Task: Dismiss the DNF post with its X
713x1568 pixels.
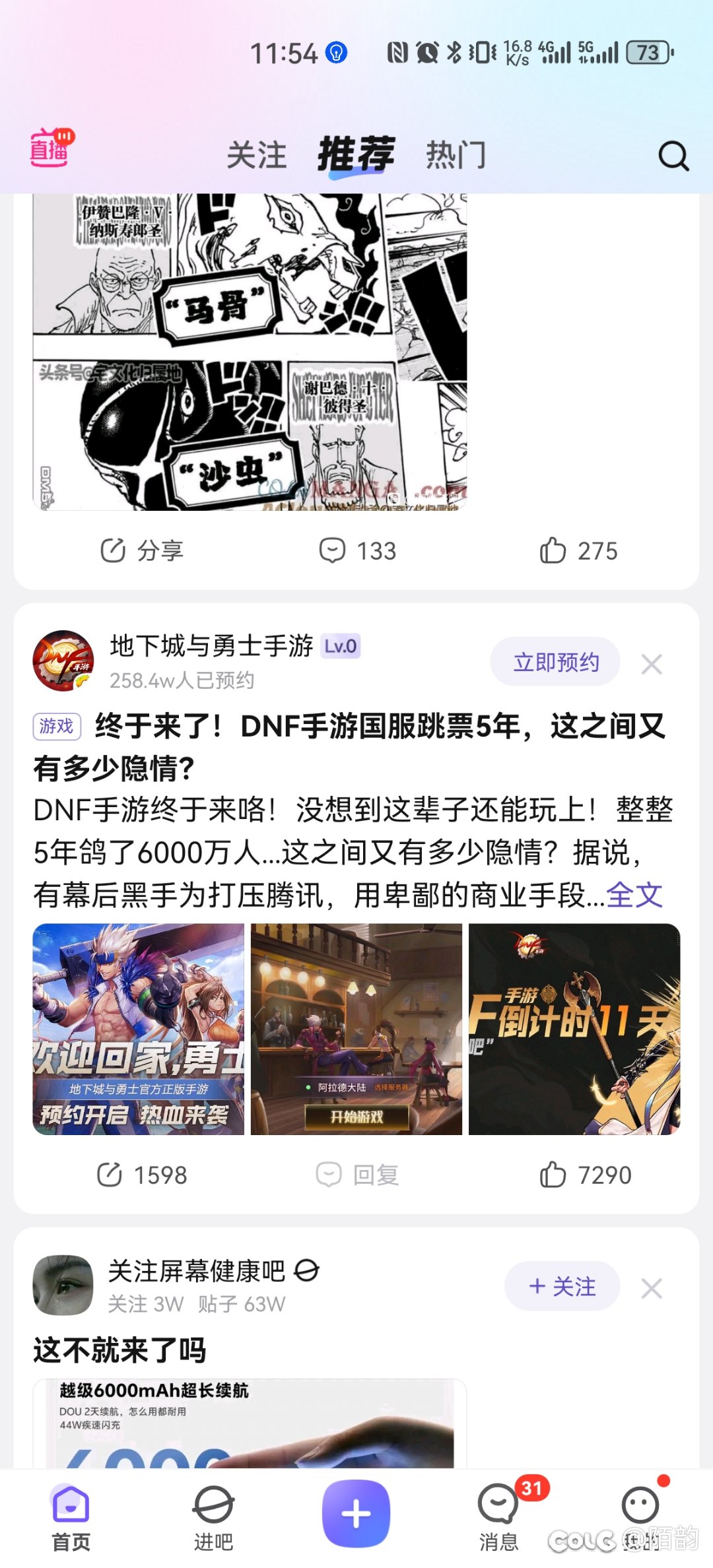Action: (x=652, y=665)
